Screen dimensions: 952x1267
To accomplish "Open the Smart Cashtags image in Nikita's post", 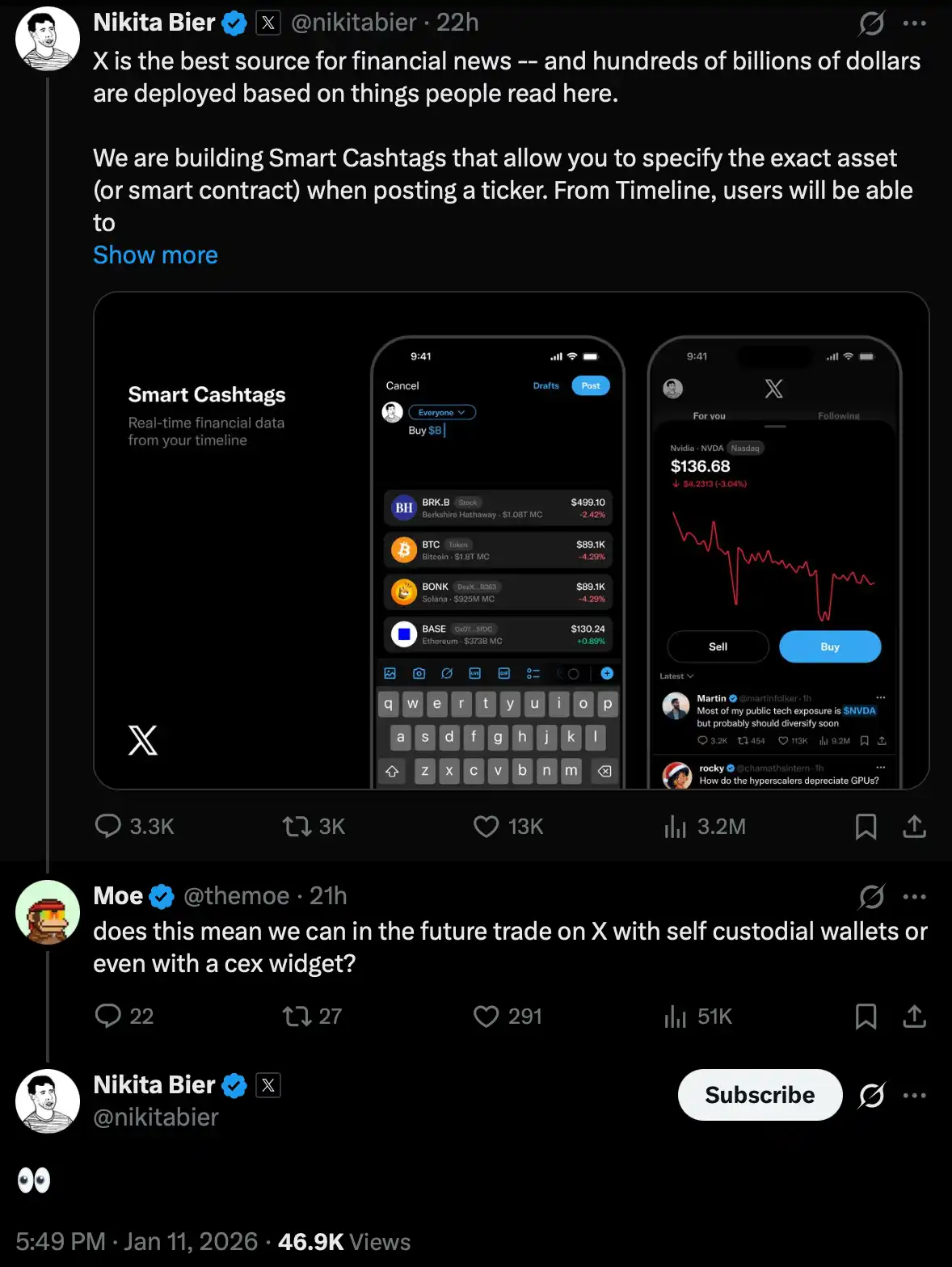I will [511, 540].
